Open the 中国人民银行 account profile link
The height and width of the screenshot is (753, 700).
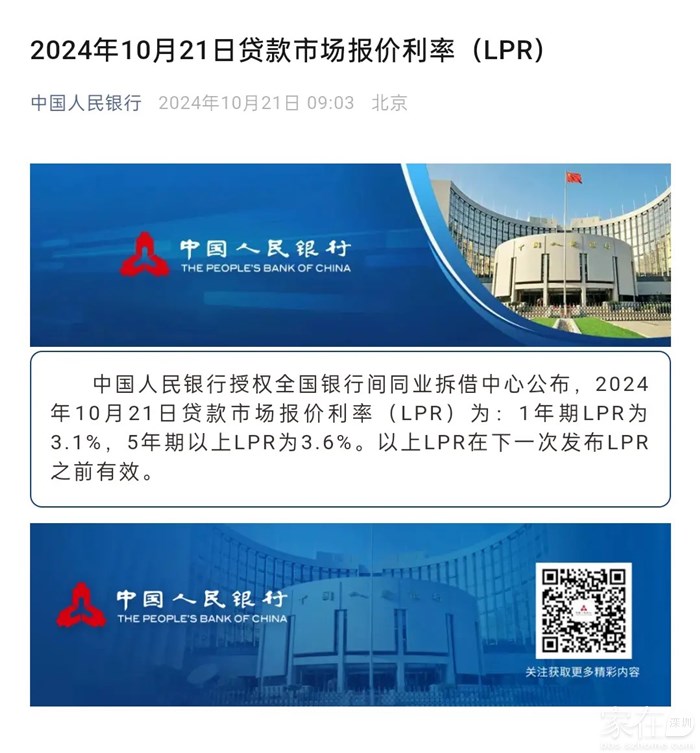[86, 103]
